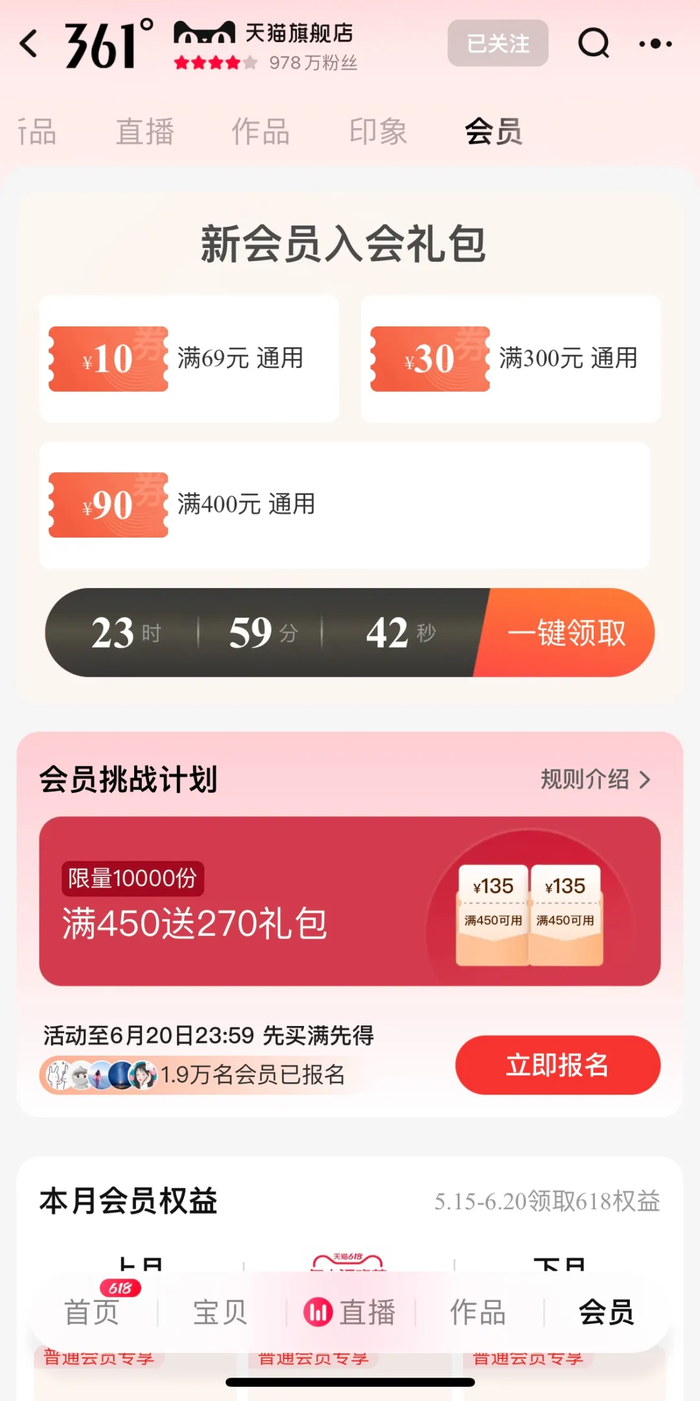The image size is (700, 1401).
Task: Switch to the top 作品 tab
Action: click(x=261, y=132)
